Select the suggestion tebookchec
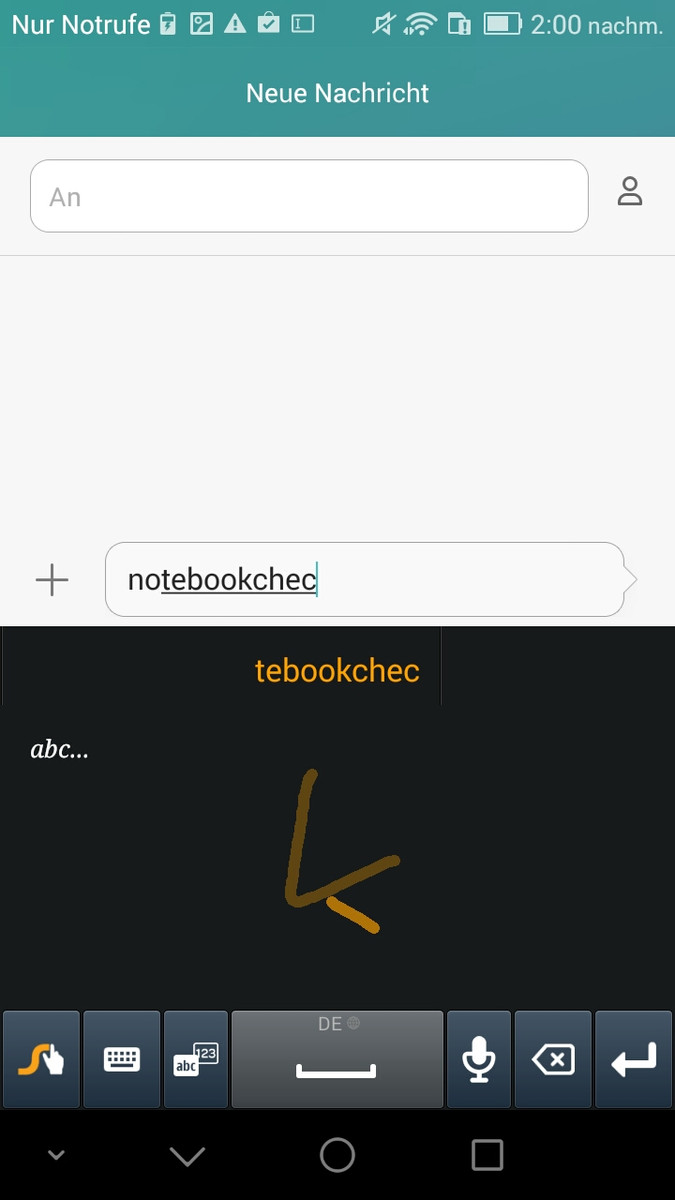The width and height of the screenshot is (675, 1200). point(337,670)
